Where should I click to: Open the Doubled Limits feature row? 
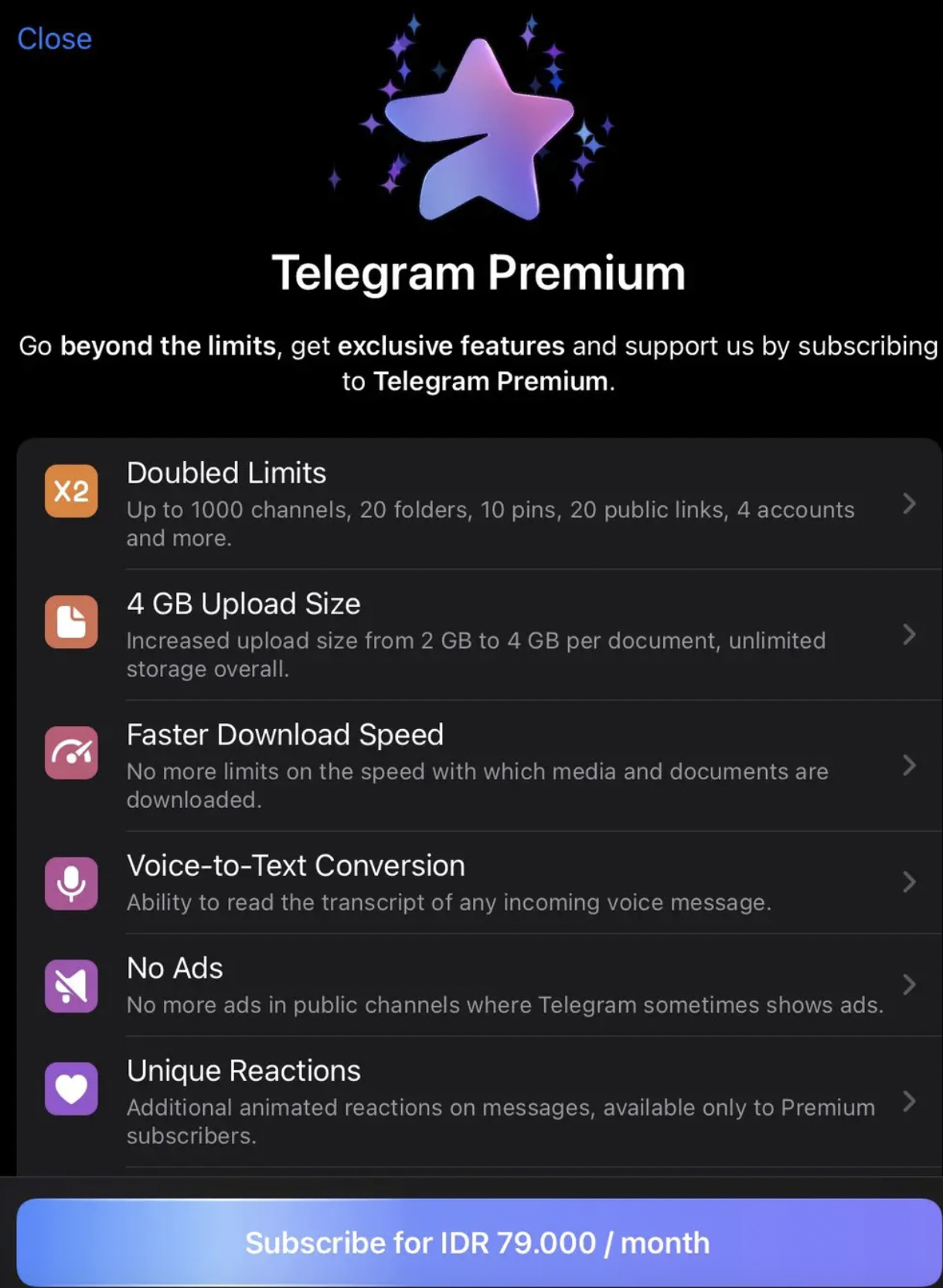pos(478,504)
